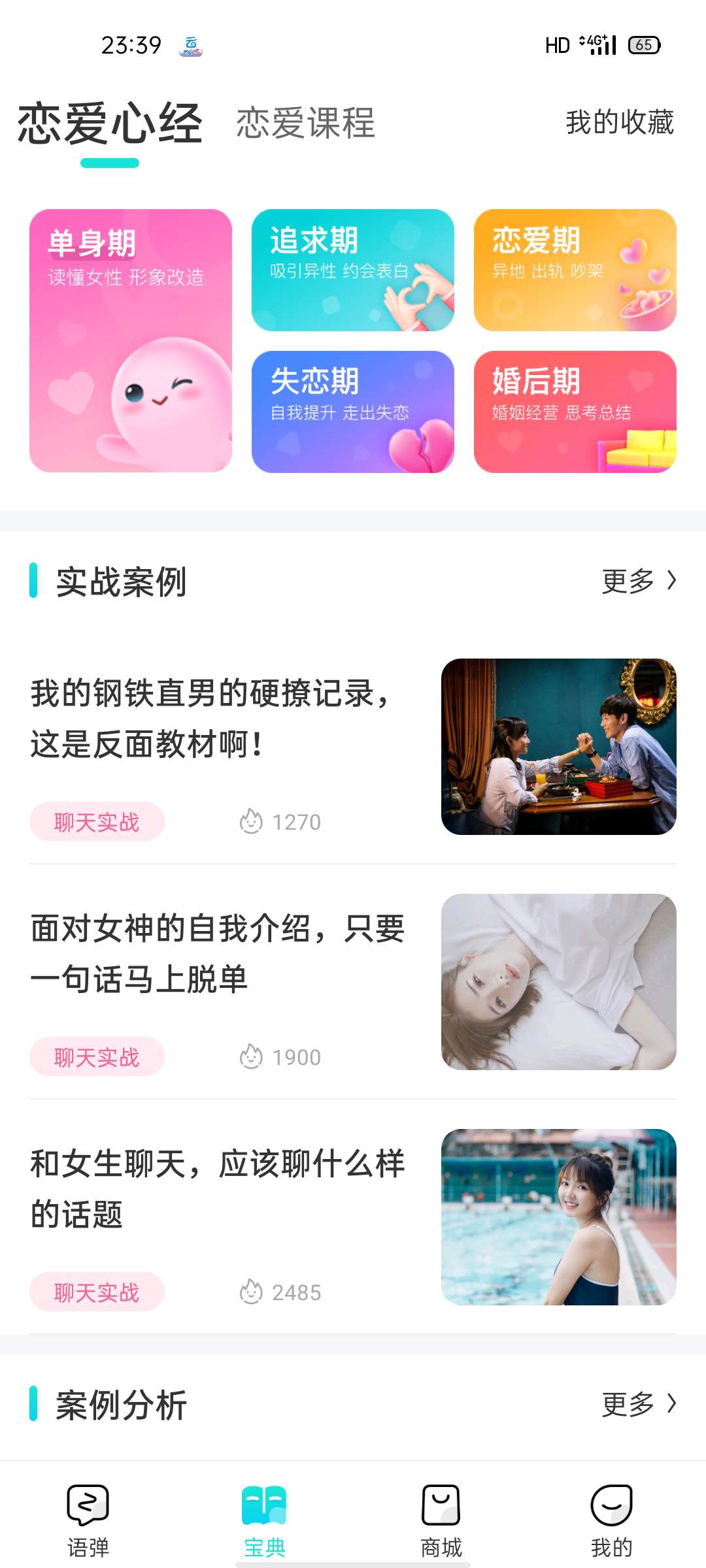Open the 恋爱期 category card

click(575, 270)
